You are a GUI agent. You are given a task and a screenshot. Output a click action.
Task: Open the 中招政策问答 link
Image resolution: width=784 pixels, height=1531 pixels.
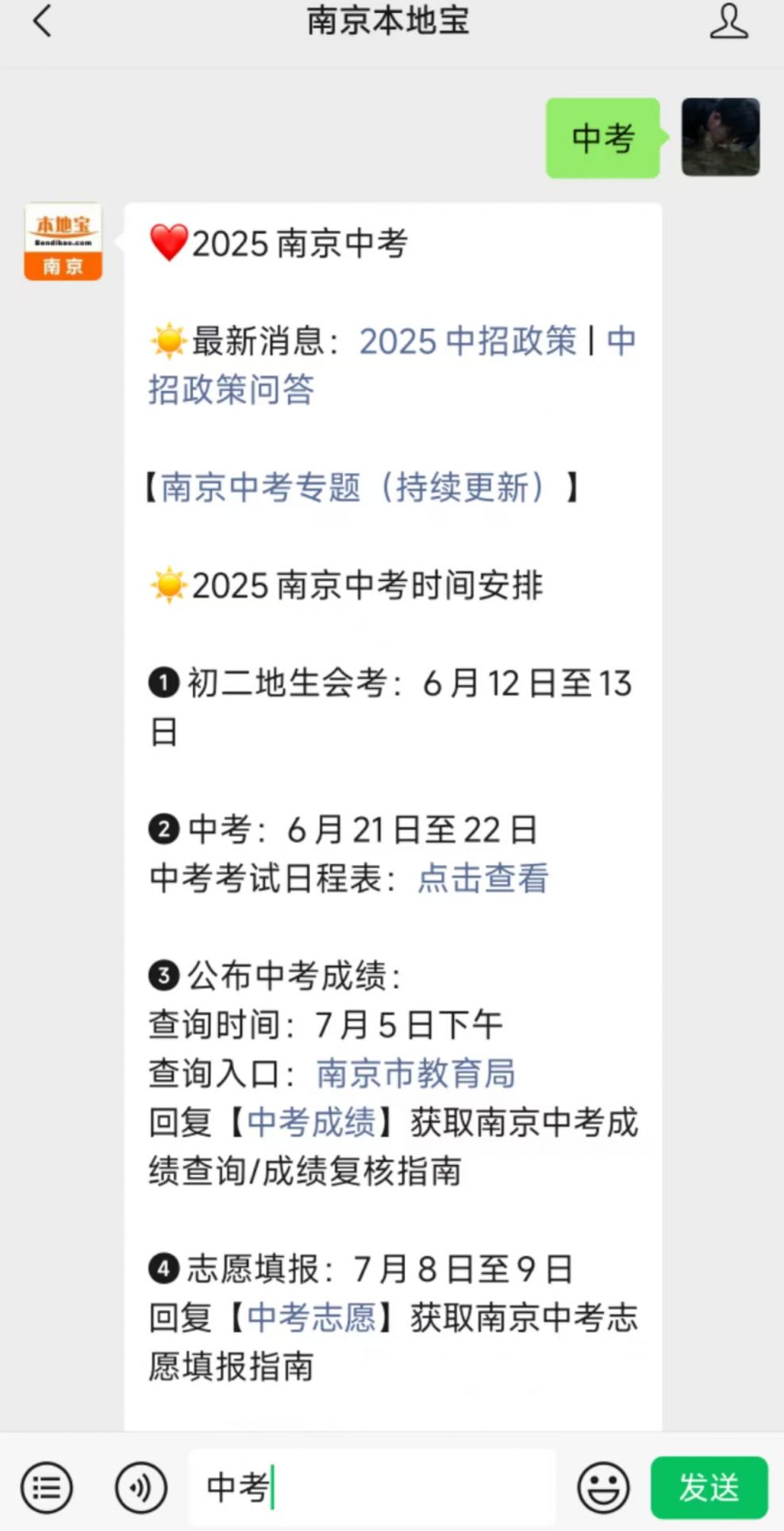coord(232,390)
